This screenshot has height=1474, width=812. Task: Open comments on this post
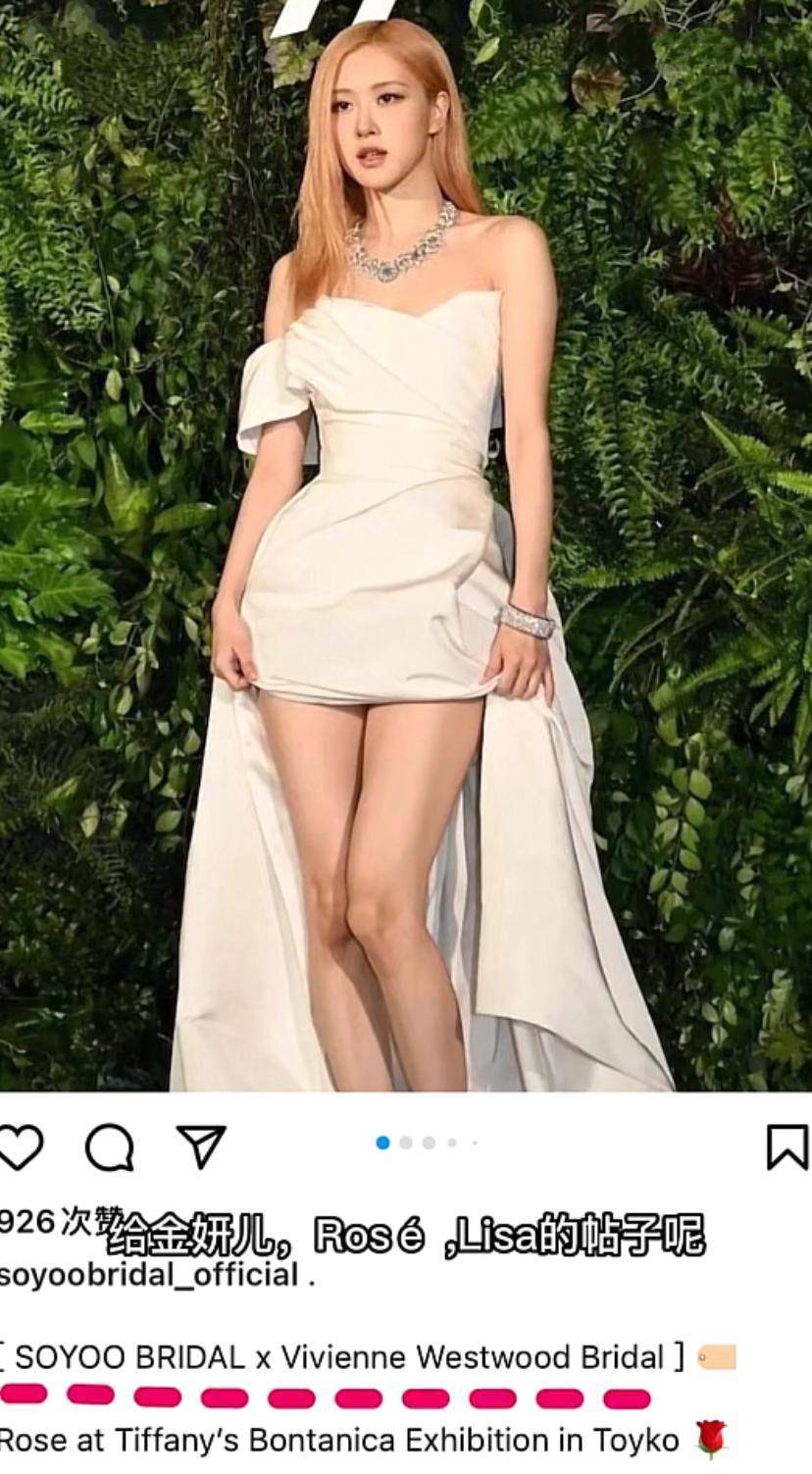[x=109, y=1146]
